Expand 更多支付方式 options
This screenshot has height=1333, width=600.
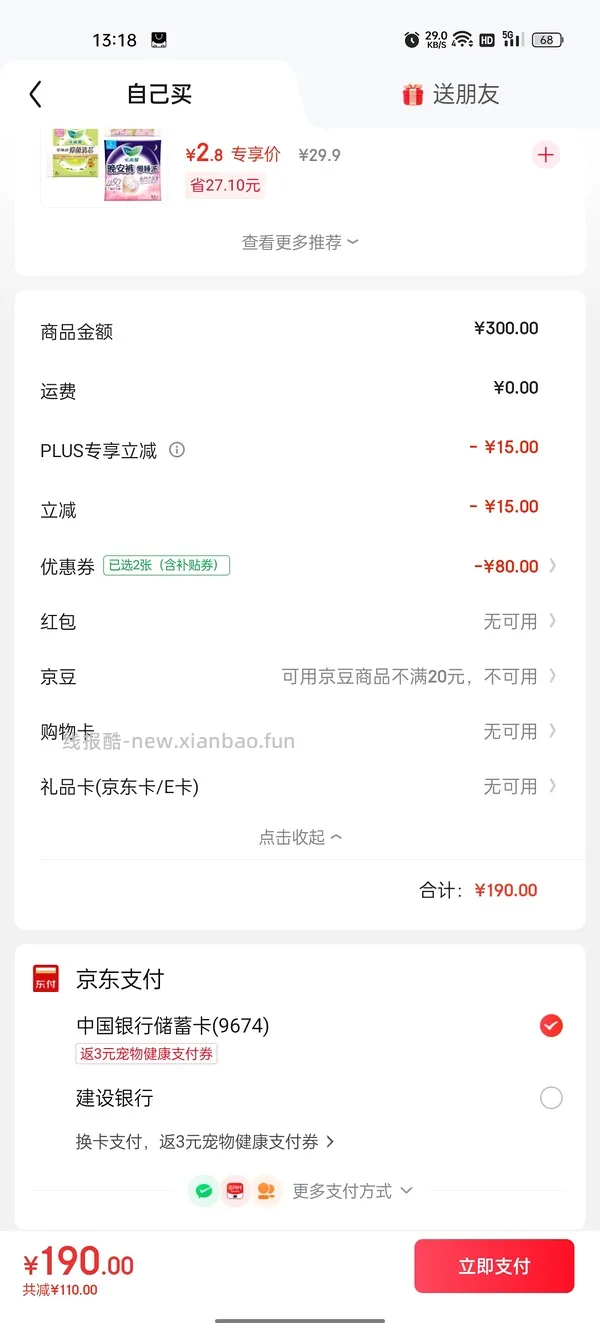point(352,1191)
